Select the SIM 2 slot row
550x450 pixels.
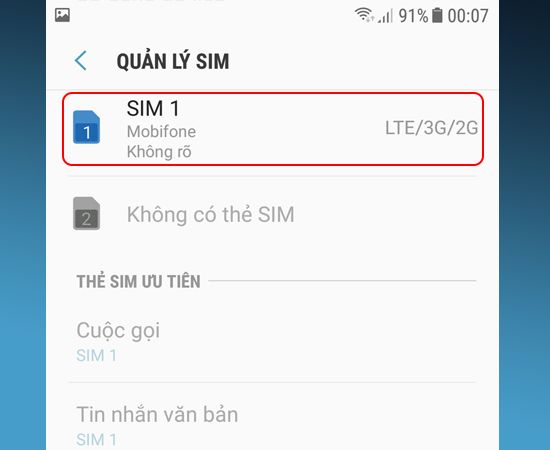pyautogui.click(x=273, y=213)
